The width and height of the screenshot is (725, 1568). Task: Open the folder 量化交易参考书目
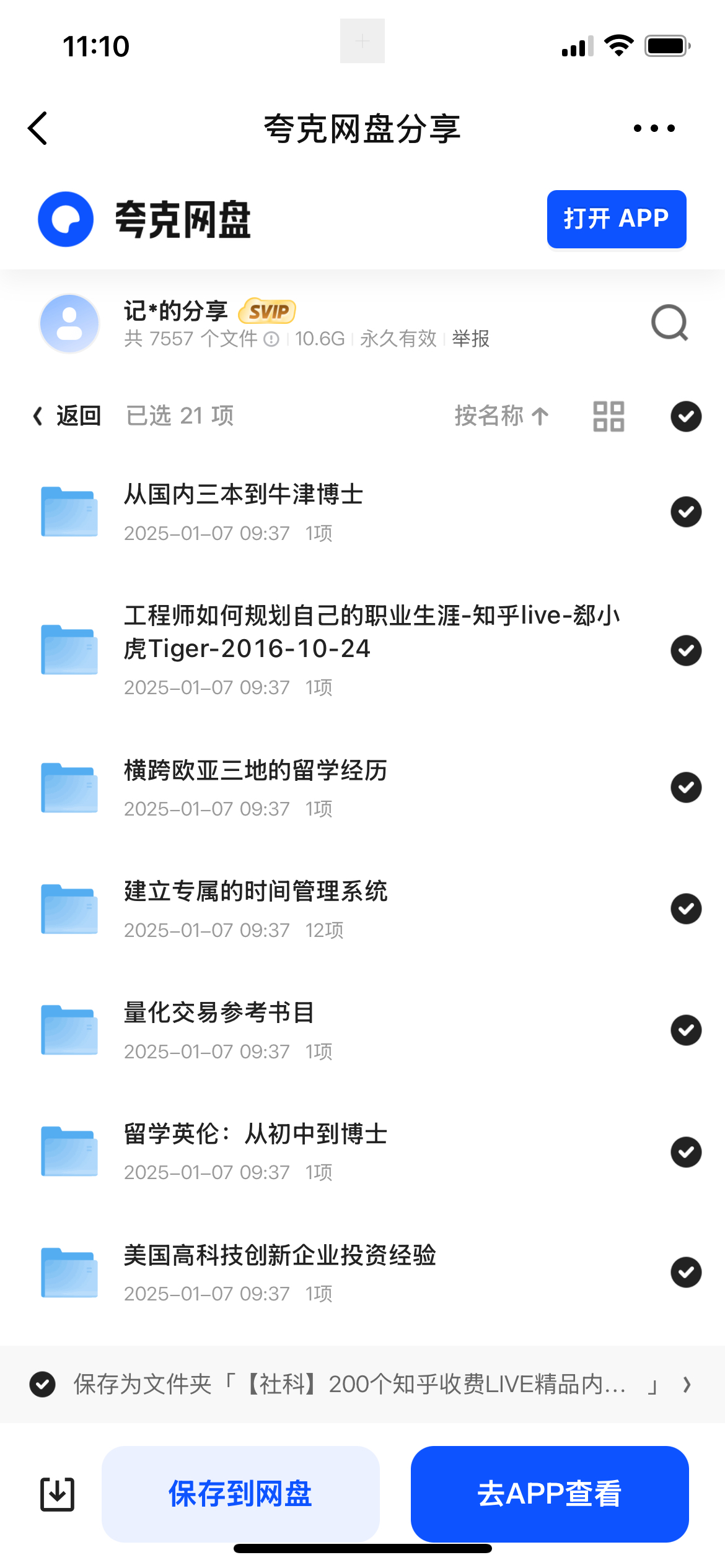coord(219,1014)
